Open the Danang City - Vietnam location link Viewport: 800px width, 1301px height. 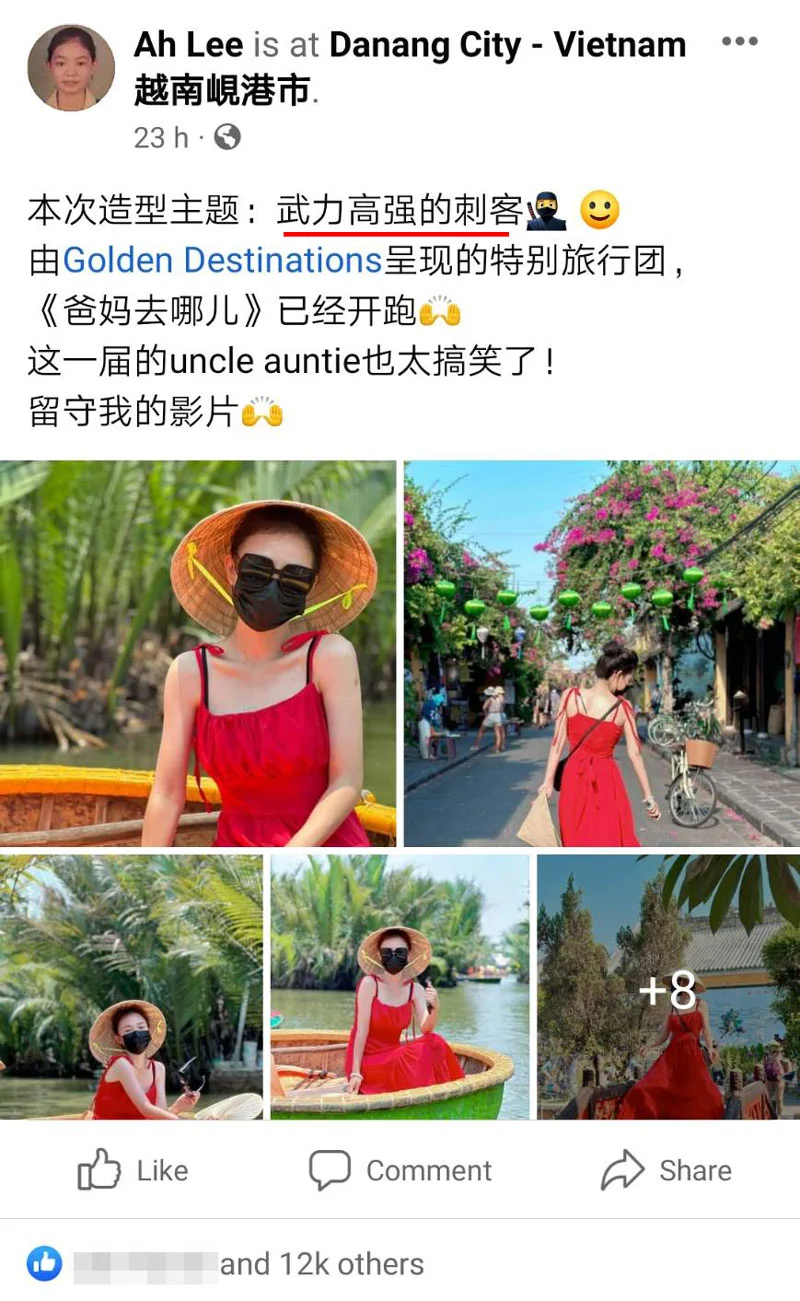pyautogui.click(x=507, y=45)
